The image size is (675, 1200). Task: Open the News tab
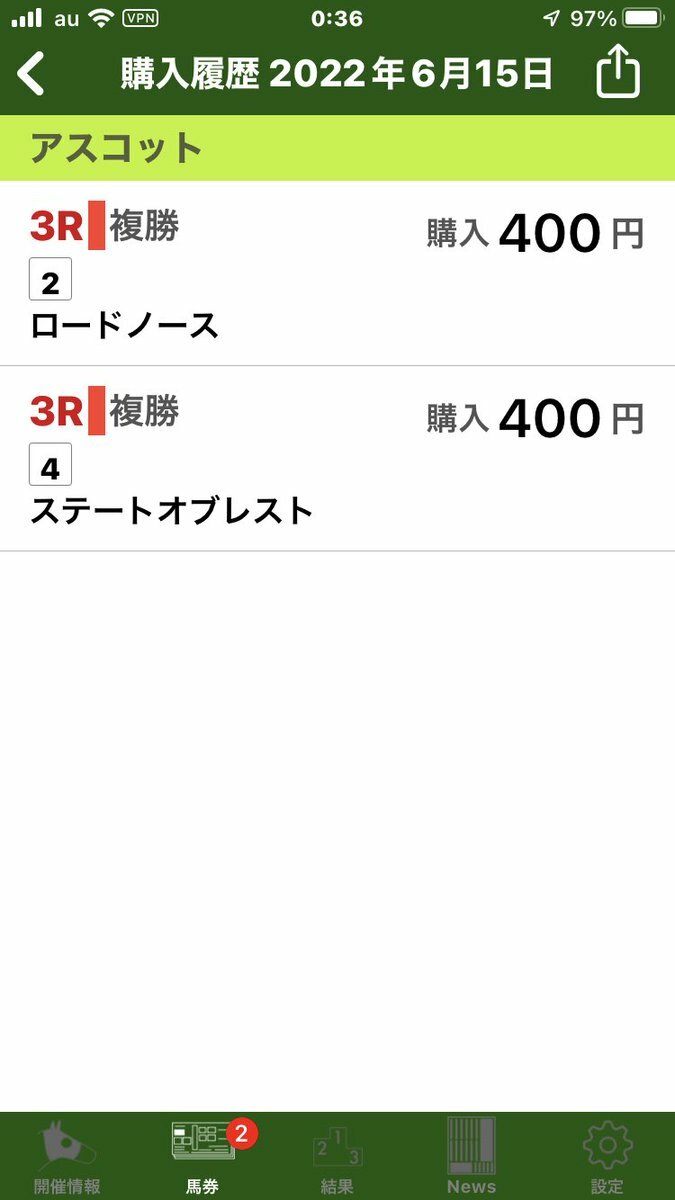coord(471,1156)
